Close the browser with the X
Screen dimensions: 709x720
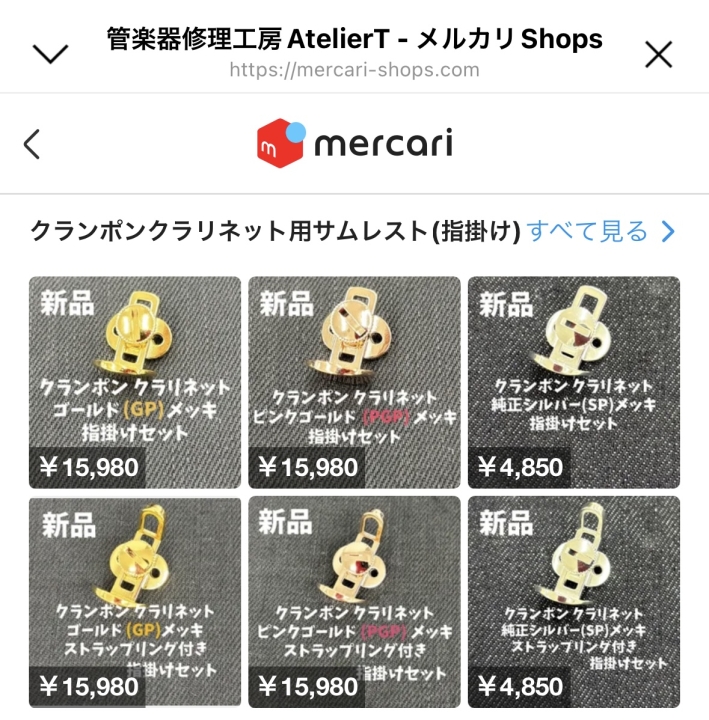click(658, 53)
